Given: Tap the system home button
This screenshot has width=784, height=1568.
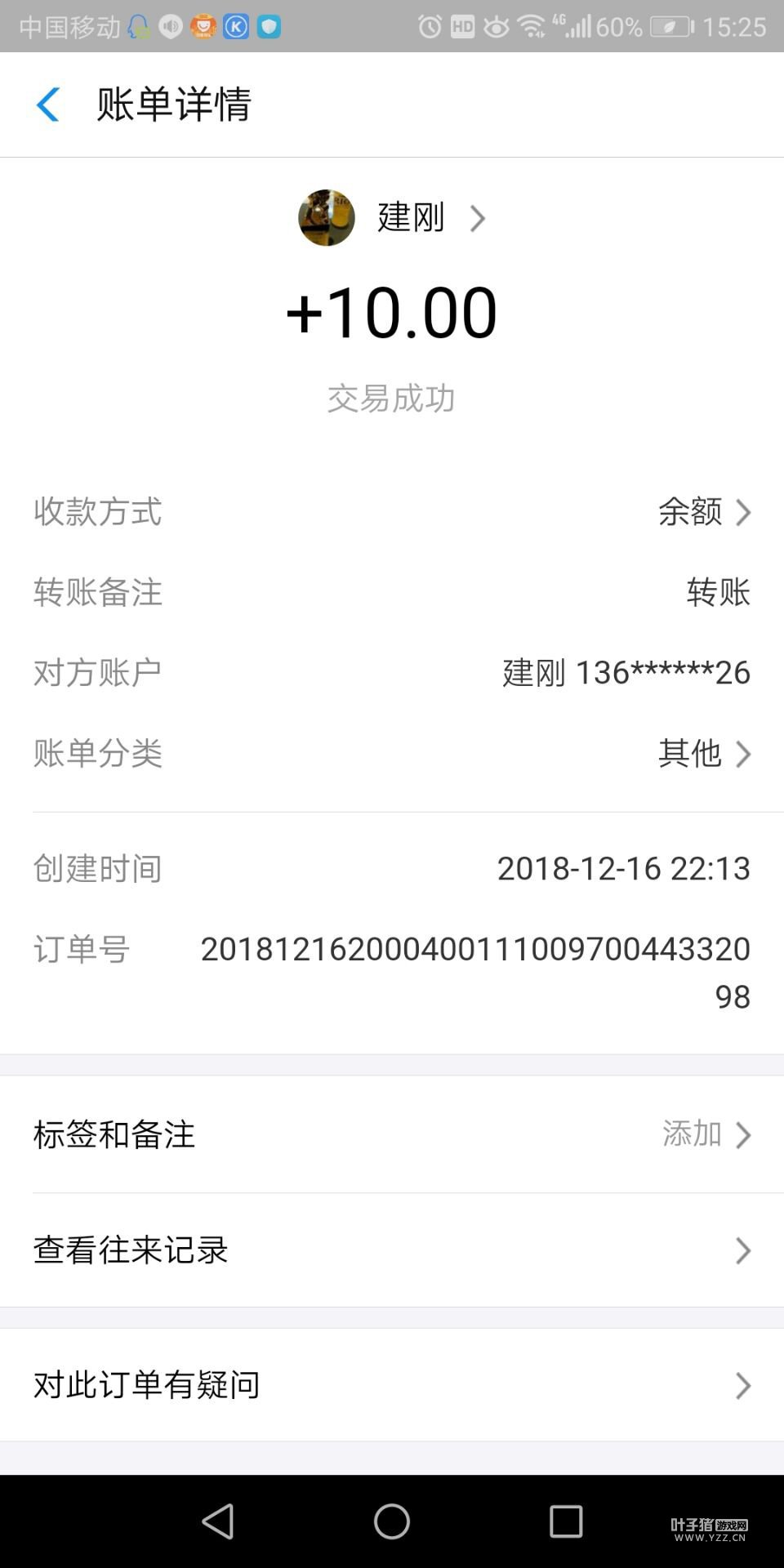Looking at the screenshot, I should tap(392, 1521).
